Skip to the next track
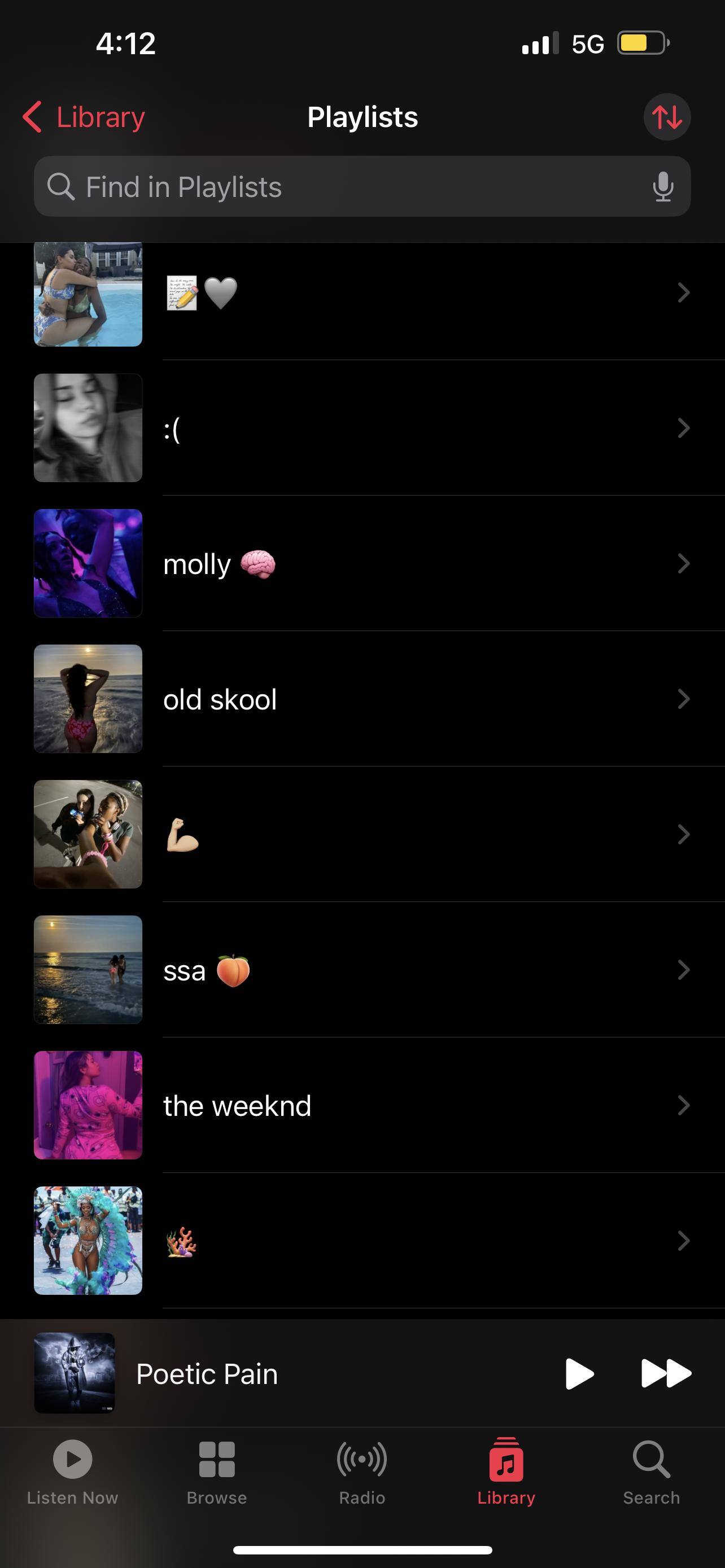 pos(666,1374)
